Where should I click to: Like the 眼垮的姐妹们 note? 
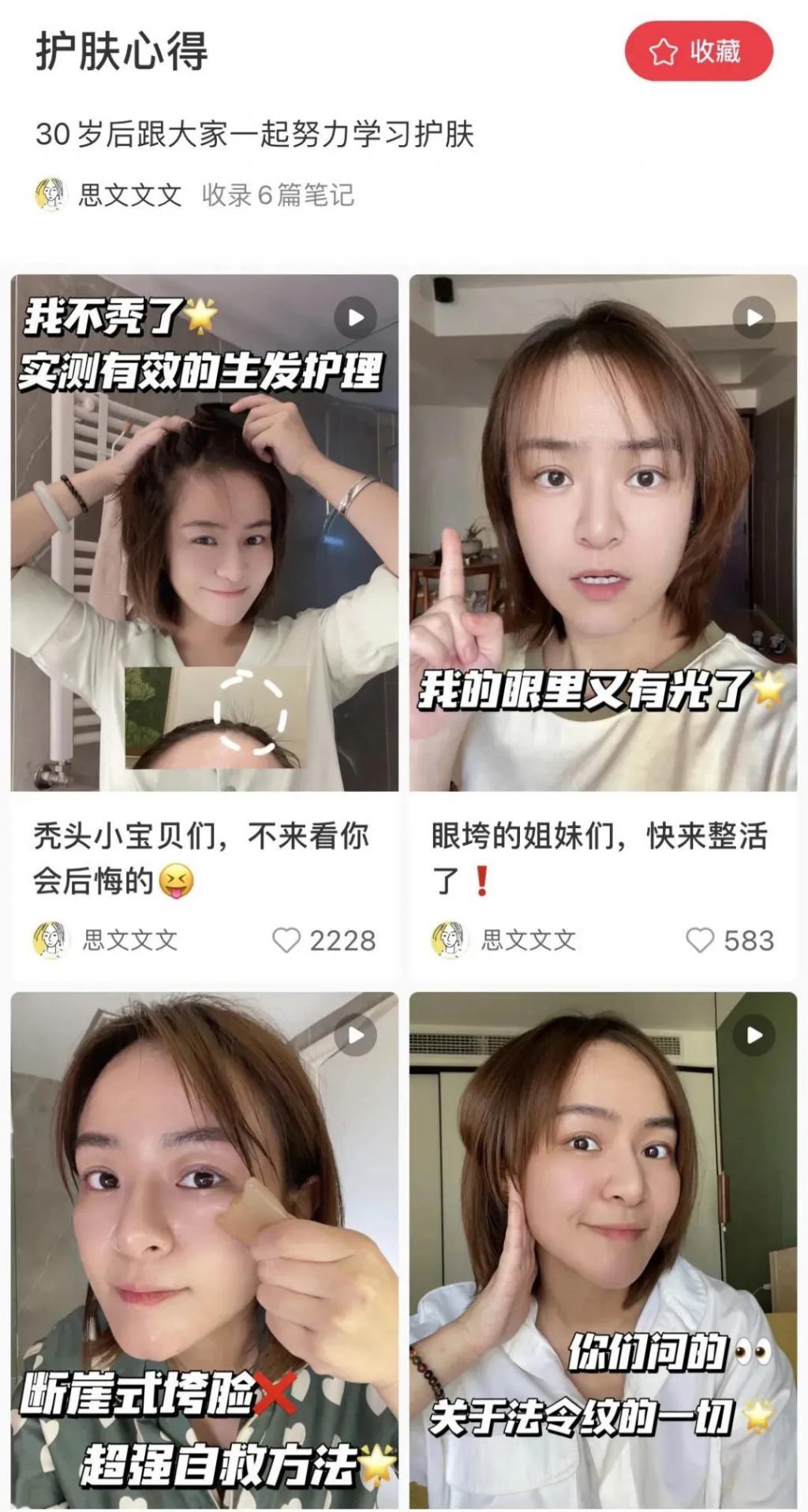[x=699, y=940]
